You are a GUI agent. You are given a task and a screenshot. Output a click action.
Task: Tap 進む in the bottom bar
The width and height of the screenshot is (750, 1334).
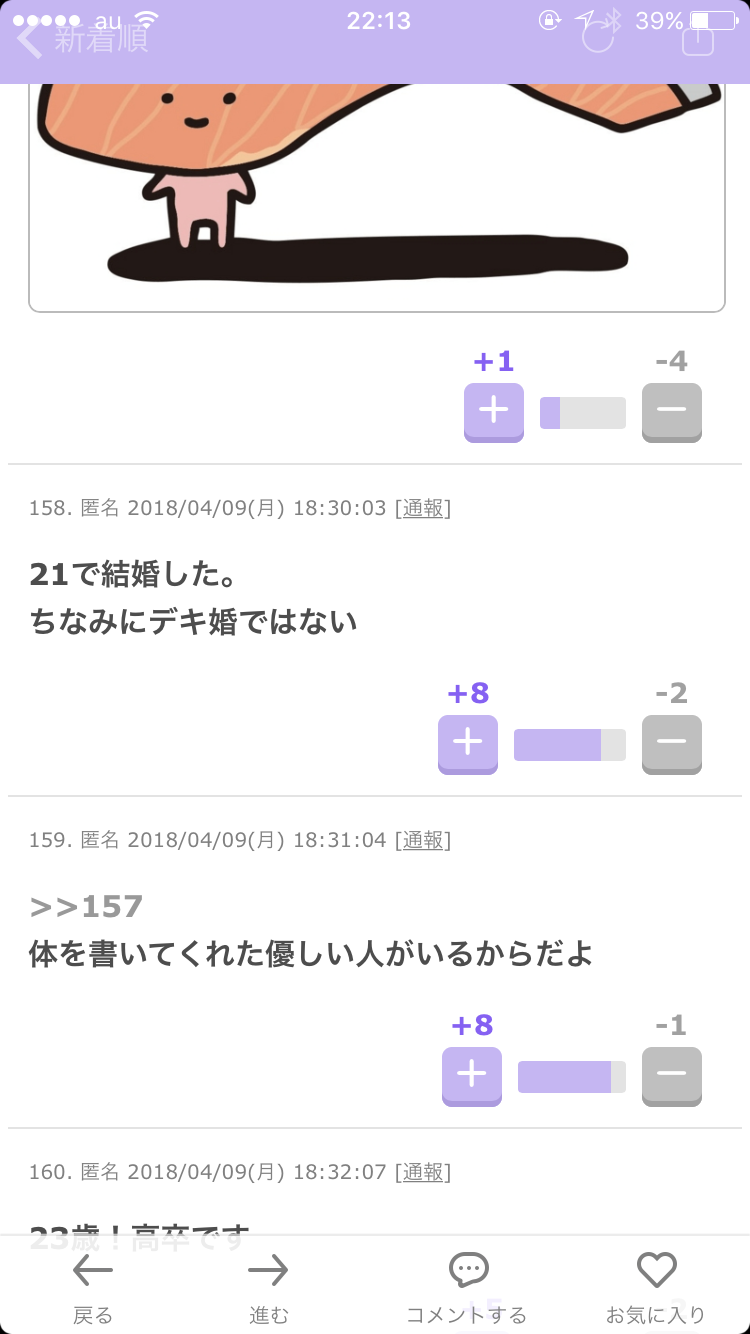(268, 1288)
